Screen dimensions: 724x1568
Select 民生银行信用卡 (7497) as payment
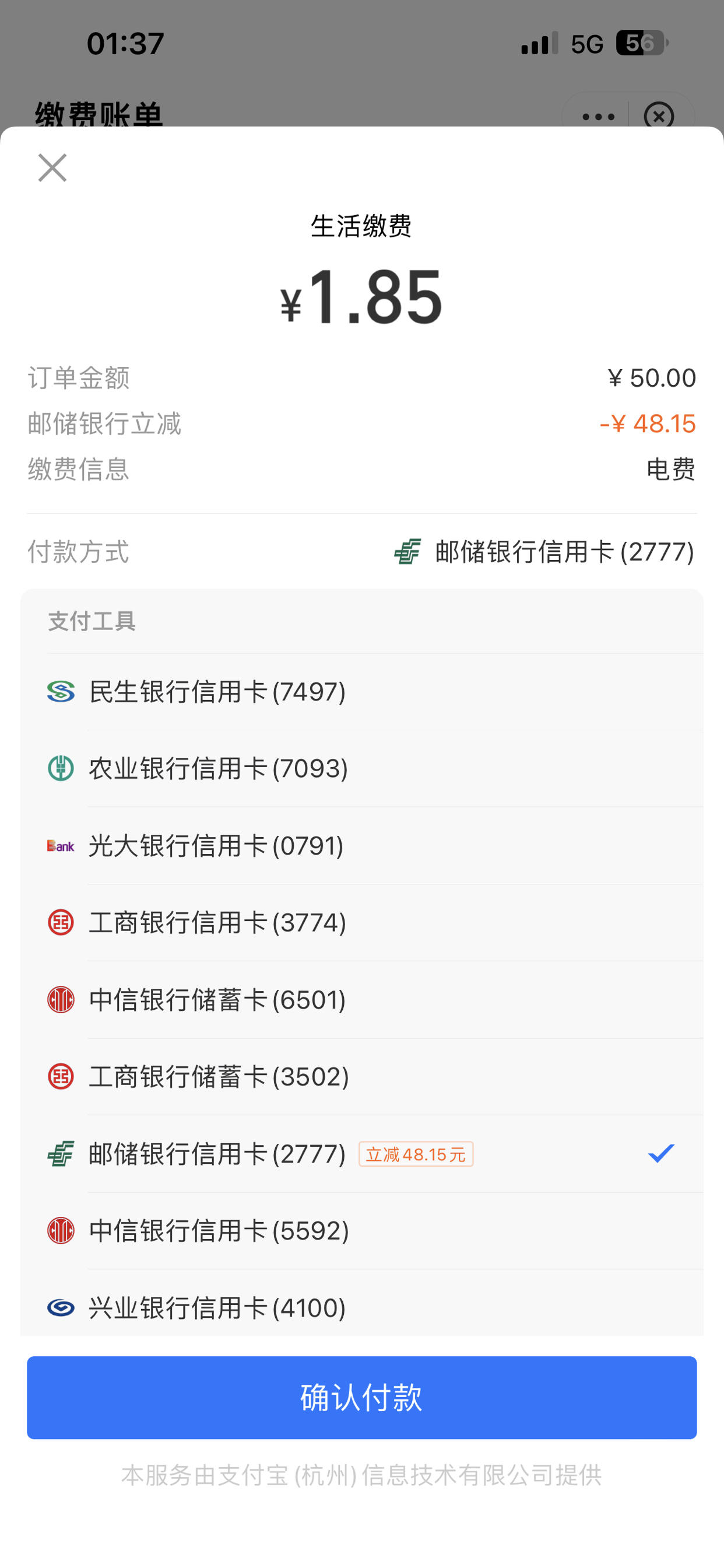click(x=362, y=691)
